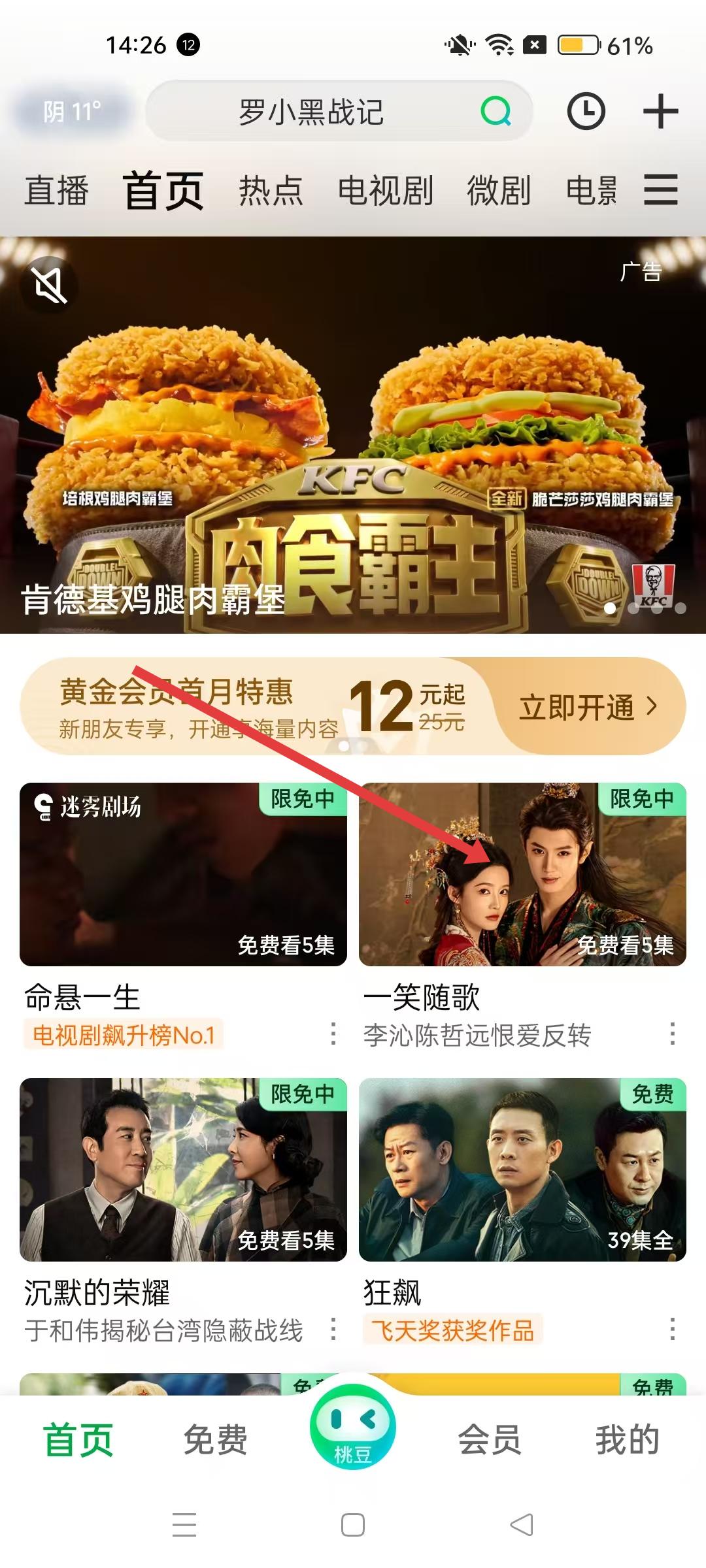The height and width of the screenshot is (1568, 706).
Task: Open the drama 狂飙
Action: click(522, 1169)
